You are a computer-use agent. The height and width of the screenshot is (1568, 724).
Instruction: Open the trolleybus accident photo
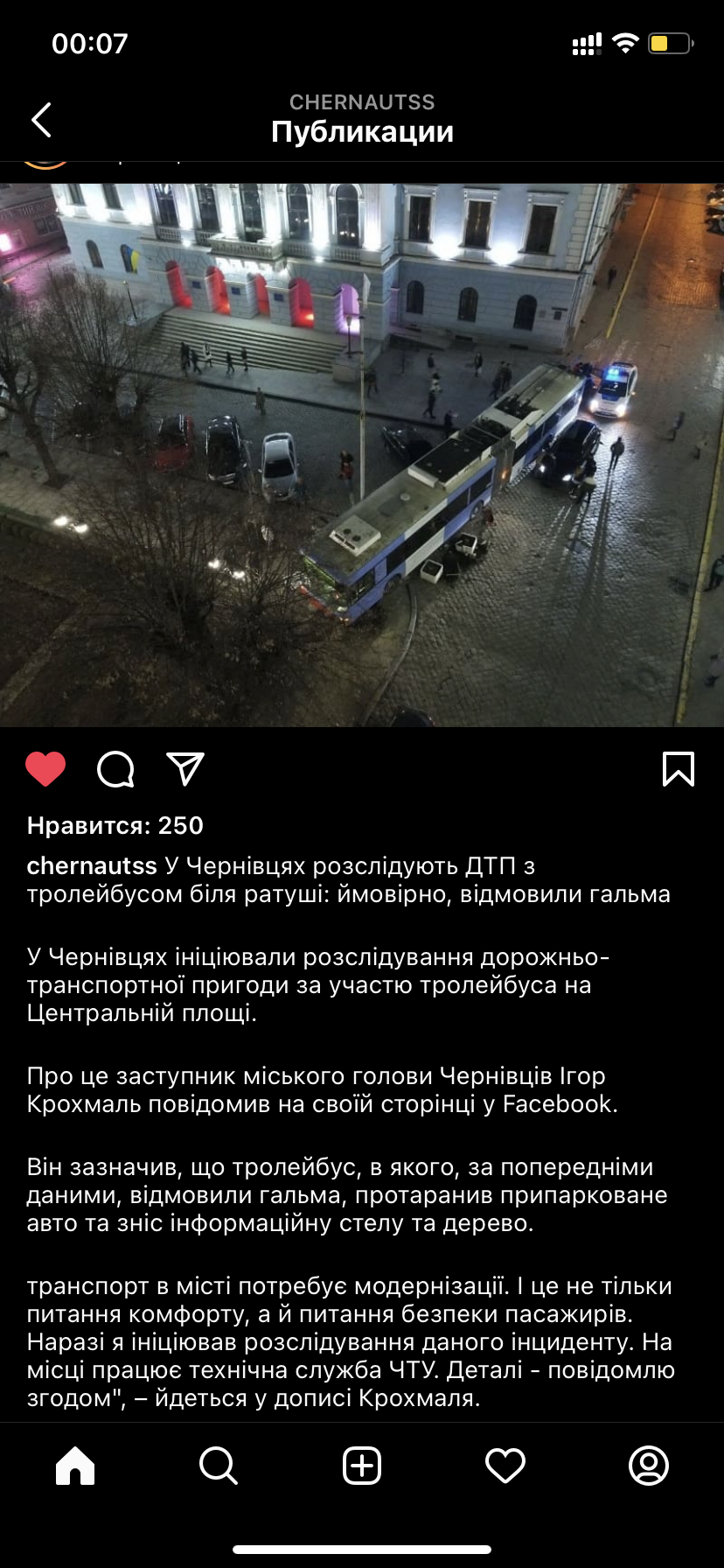(362, 455)
